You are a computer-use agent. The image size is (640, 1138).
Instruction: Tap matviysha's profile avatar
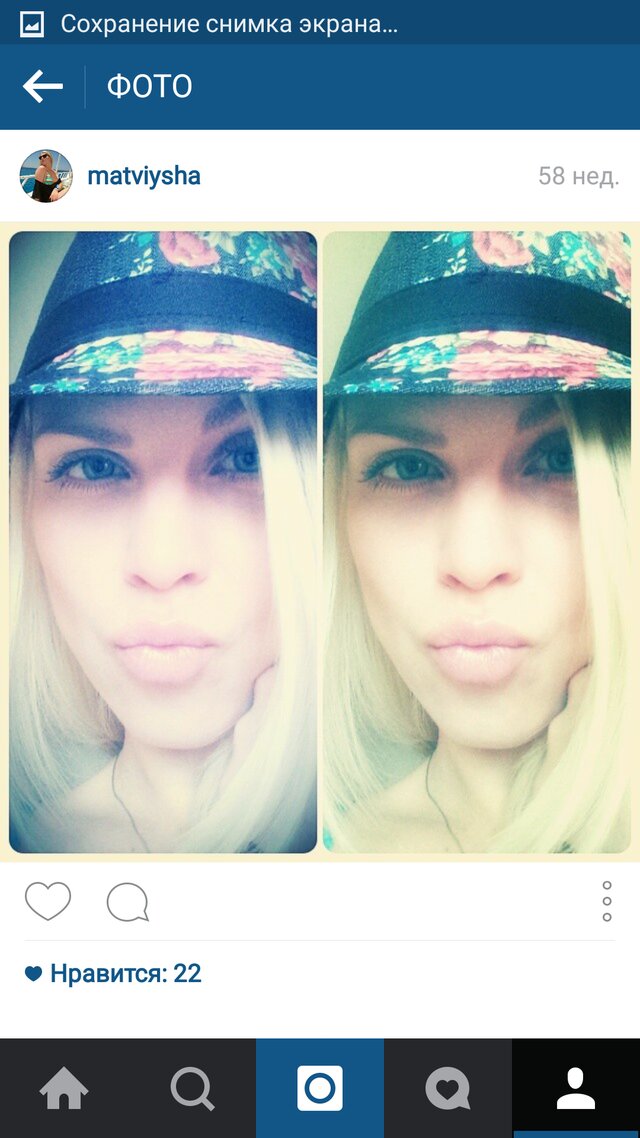click(x=46, y=176)
